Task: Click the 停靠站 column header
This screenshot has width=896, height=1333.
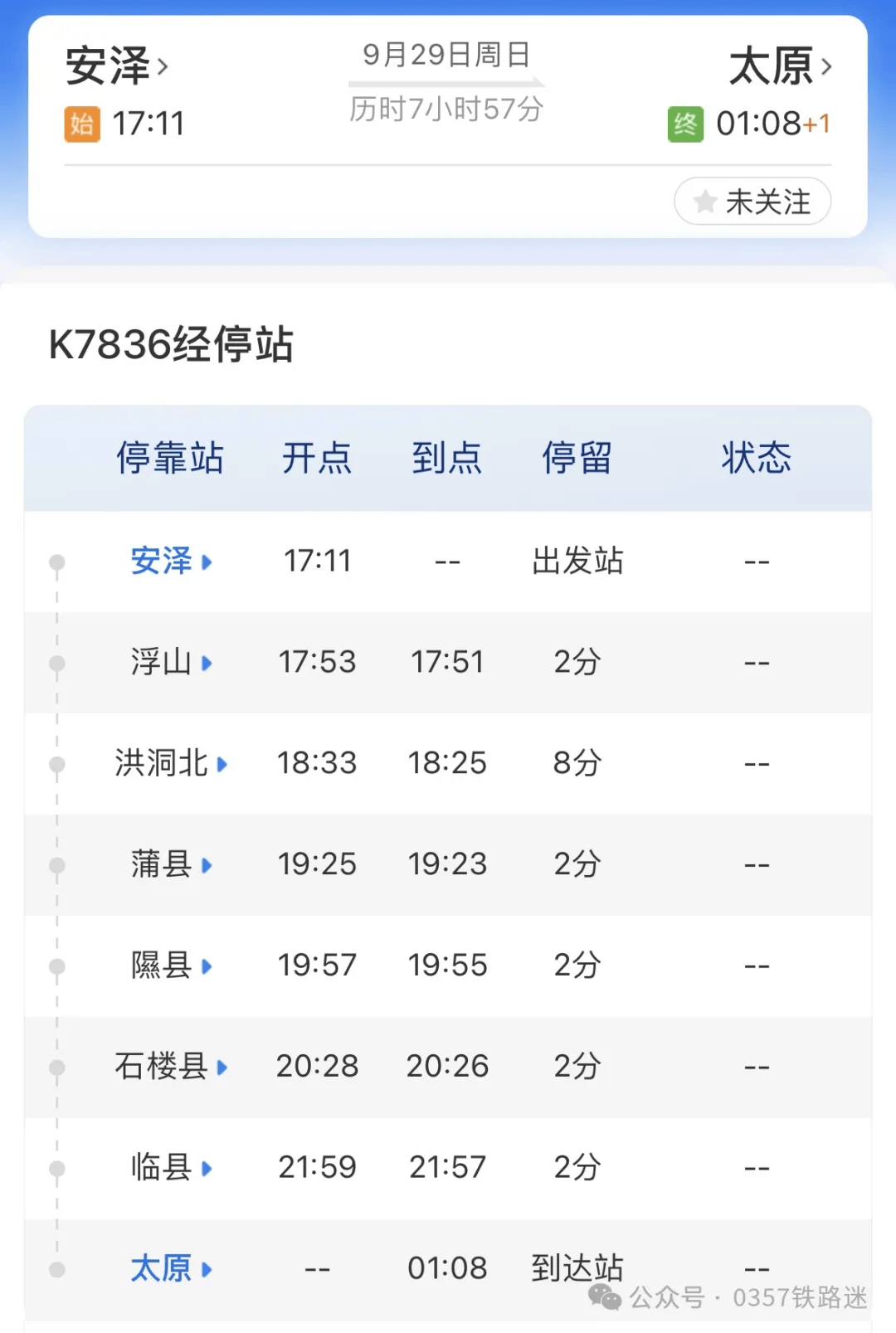Action: click(x=172, y=457)
